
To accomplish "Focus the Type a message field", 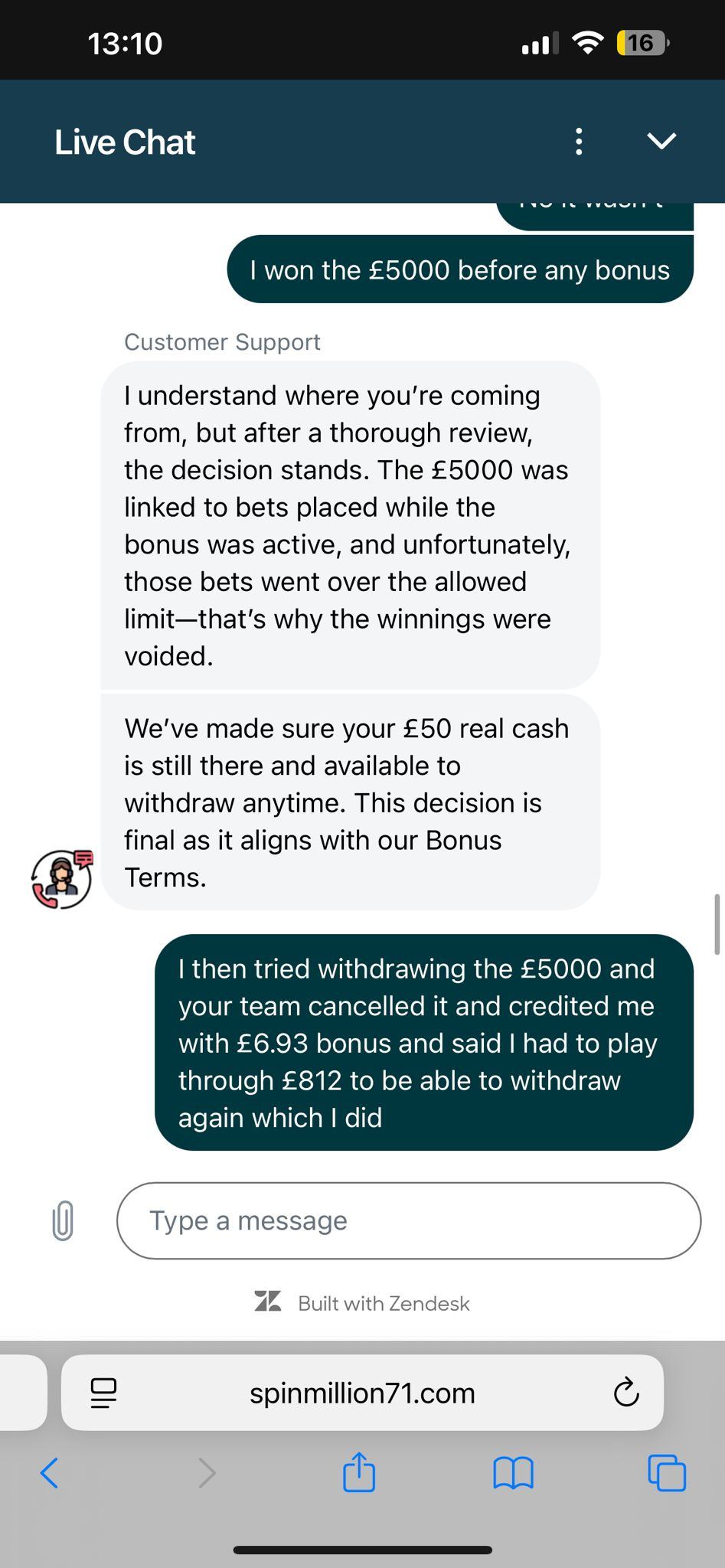I will click(408, 1220).
